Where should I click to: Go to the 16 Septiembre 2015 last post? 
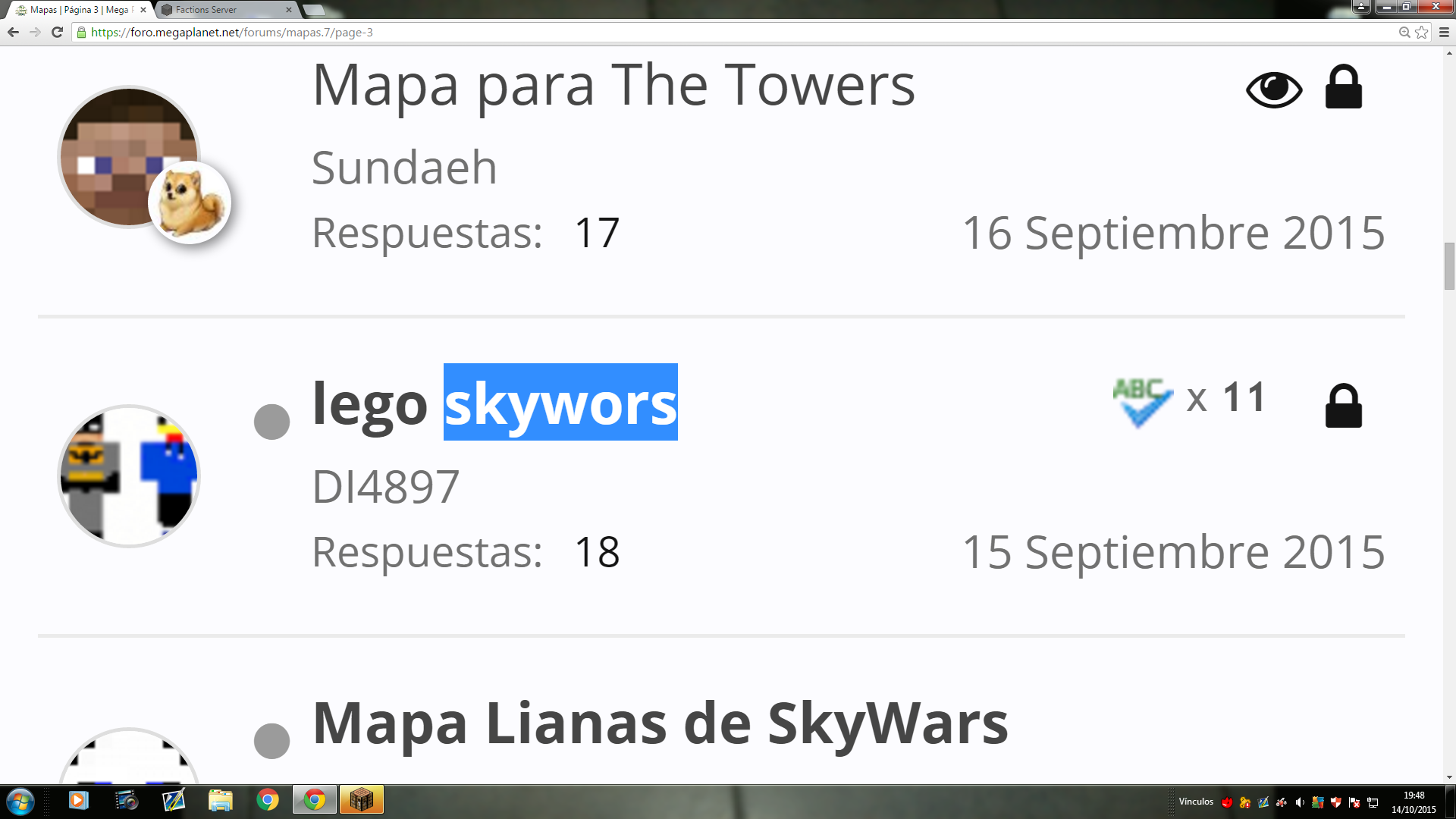pos(1172,233)
